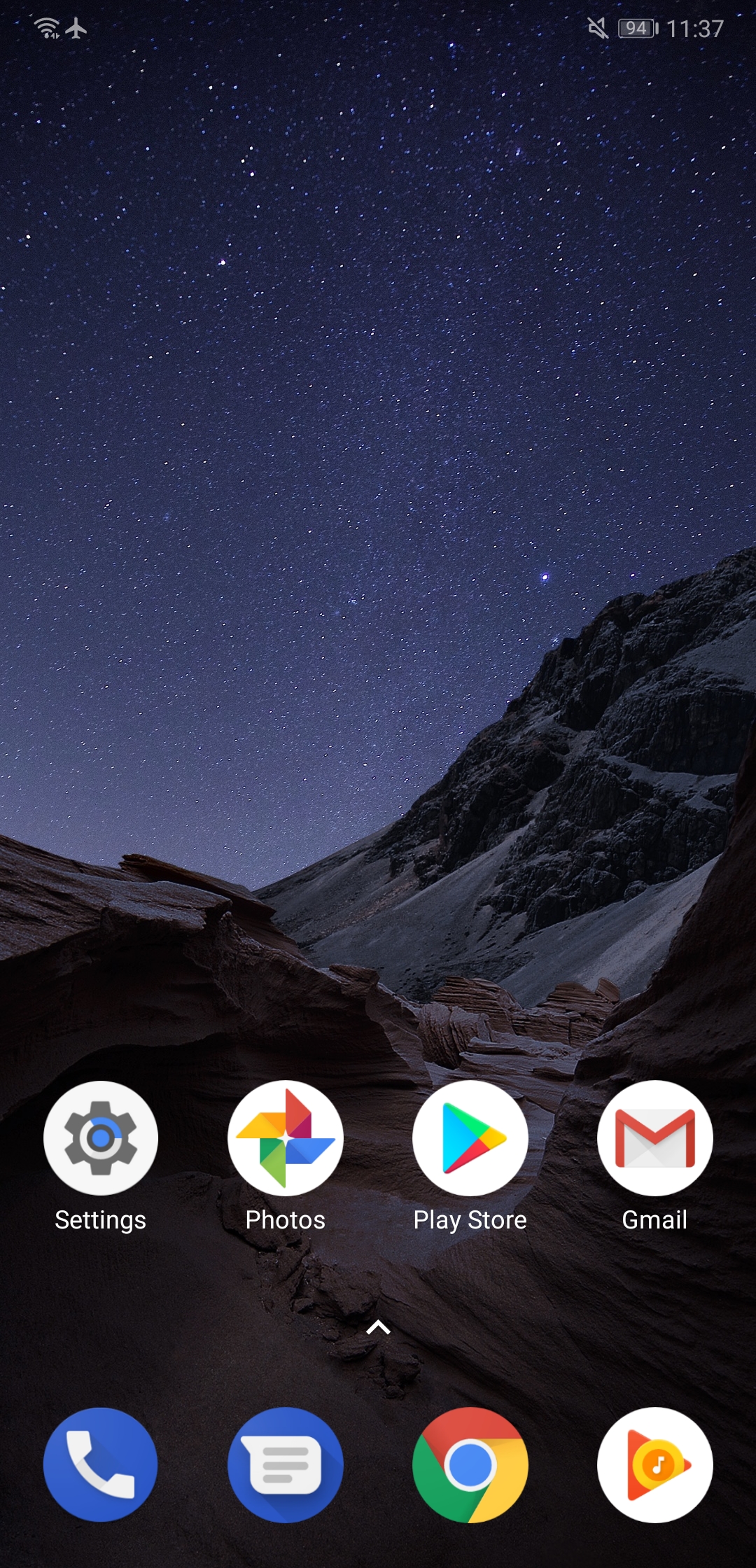Screen dimensions: 756x1568
Task: Open the Phone dialer app
Action: click(101, 1464)
